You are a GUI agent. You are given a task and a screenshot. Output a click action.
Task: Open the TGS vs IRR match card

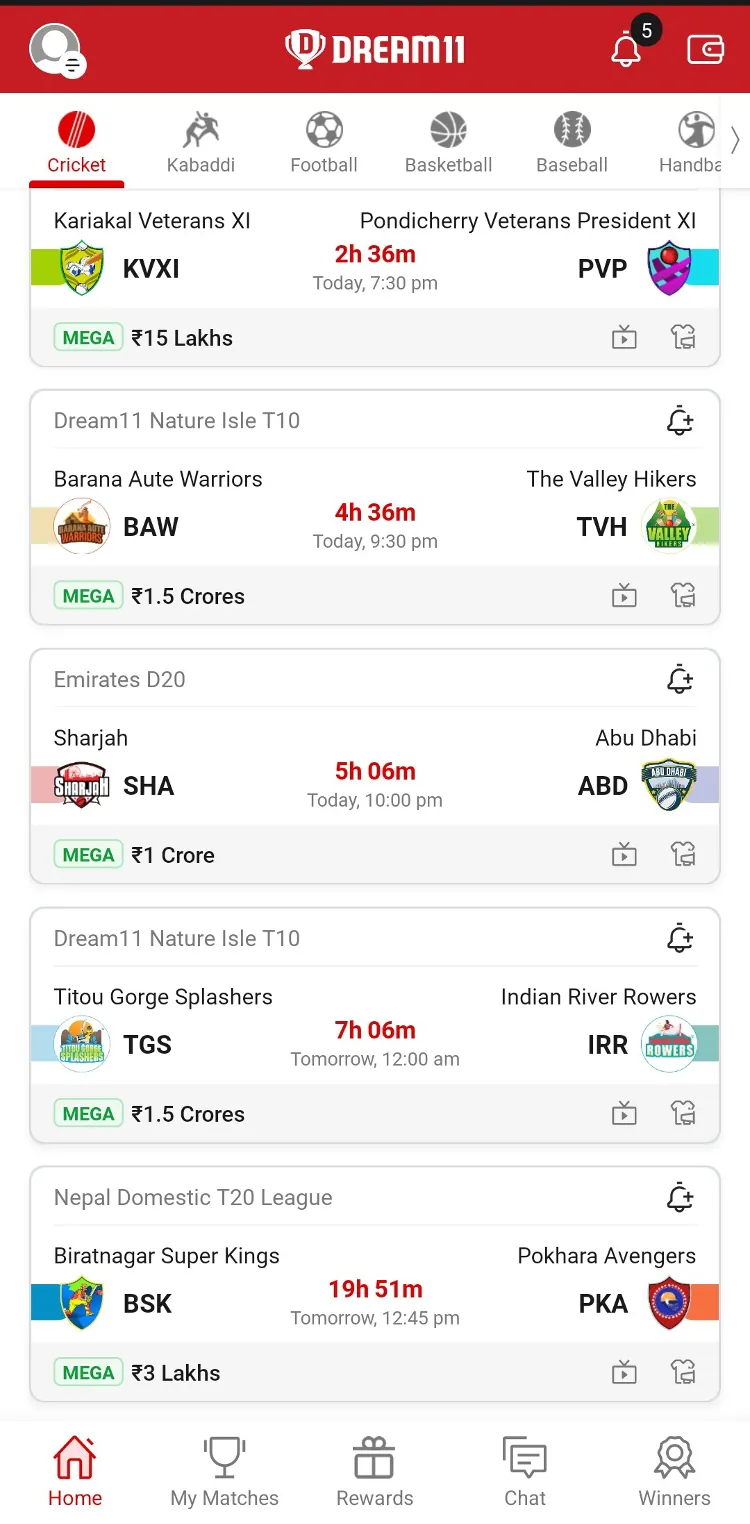(x=375, y=1026)
